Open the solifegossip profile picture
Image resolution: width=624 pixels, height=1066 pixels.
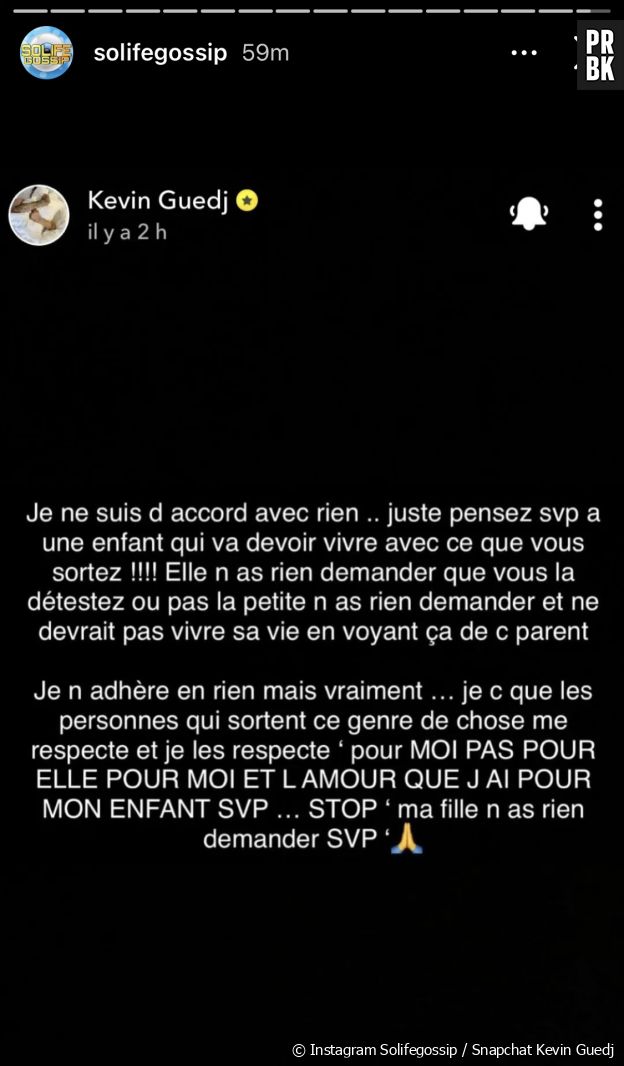coord(46,53)
